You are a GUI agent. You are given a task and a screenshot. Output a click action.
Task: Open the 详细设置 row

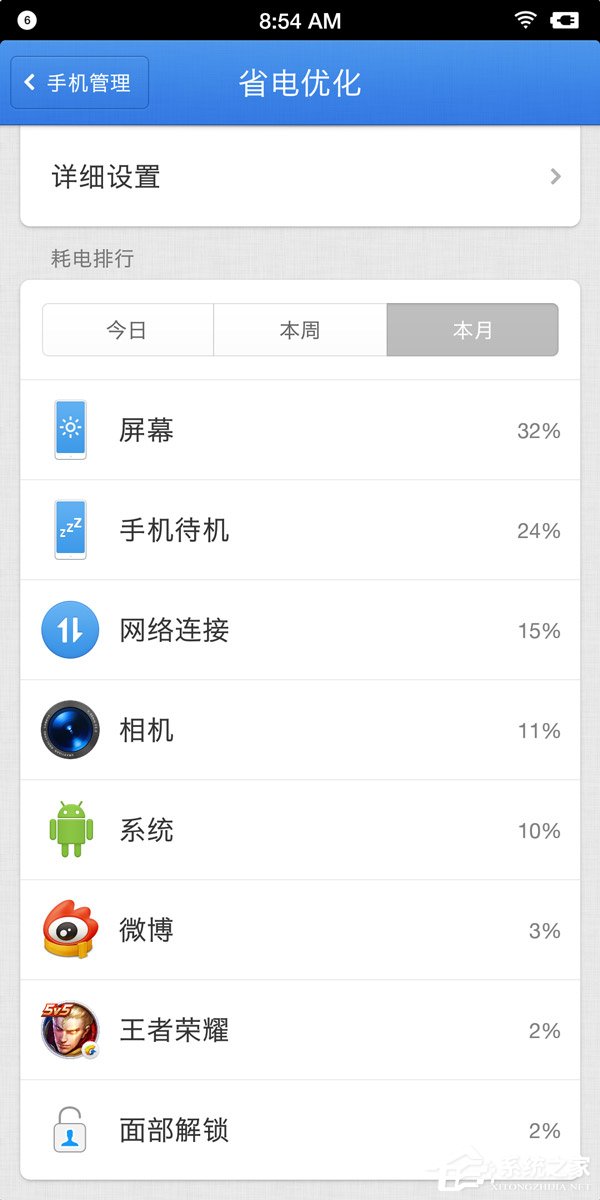coord(300,177)
